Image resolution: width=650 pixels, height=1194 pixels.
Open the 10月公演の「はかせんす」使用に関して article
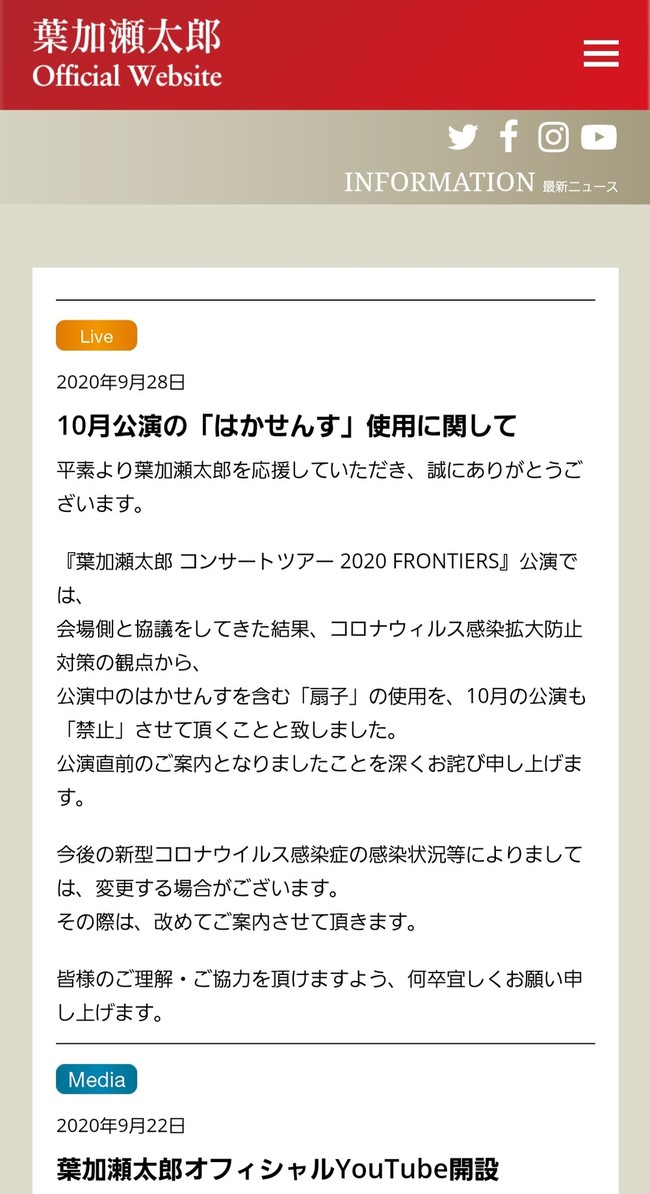287,427
